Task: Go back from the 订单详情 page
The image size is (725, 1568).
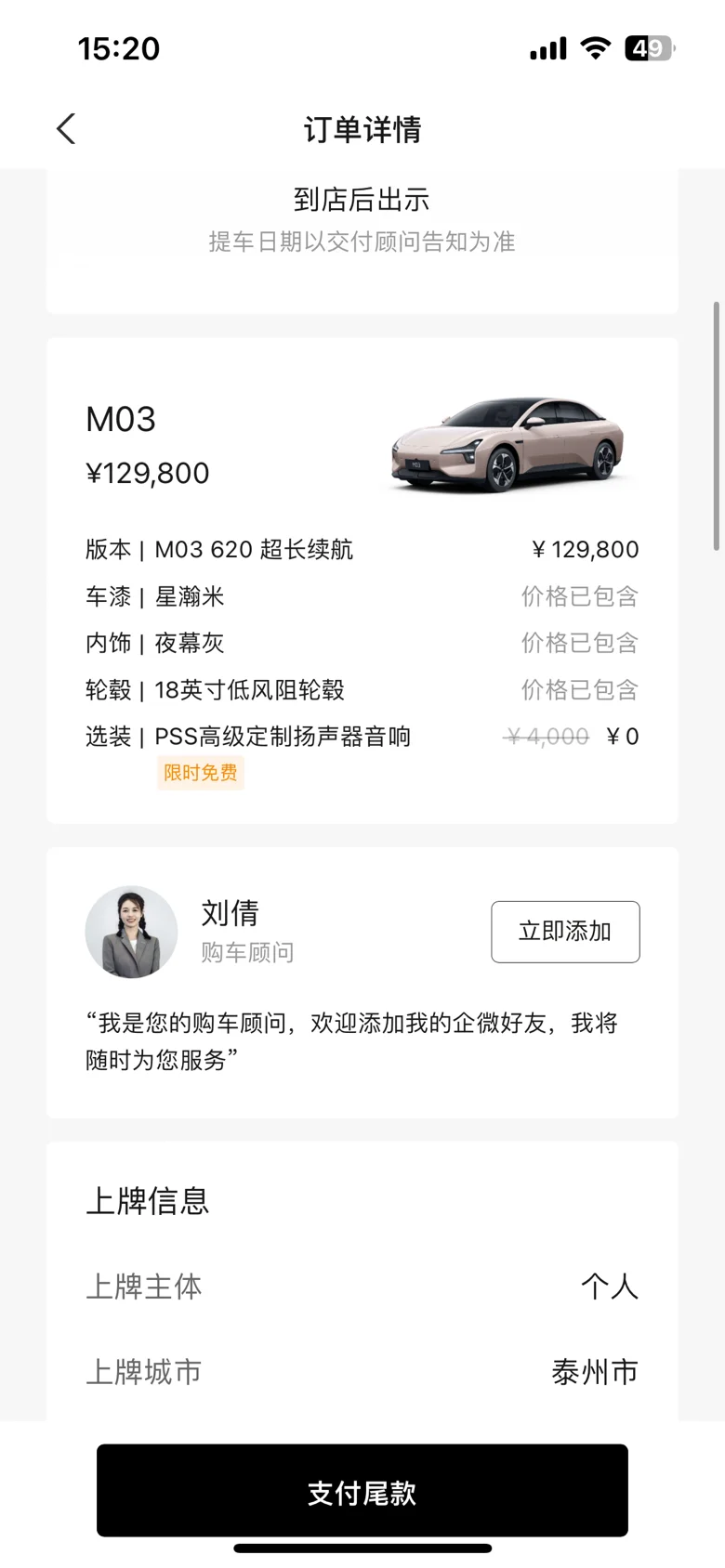Action: [x=66, y=129]
